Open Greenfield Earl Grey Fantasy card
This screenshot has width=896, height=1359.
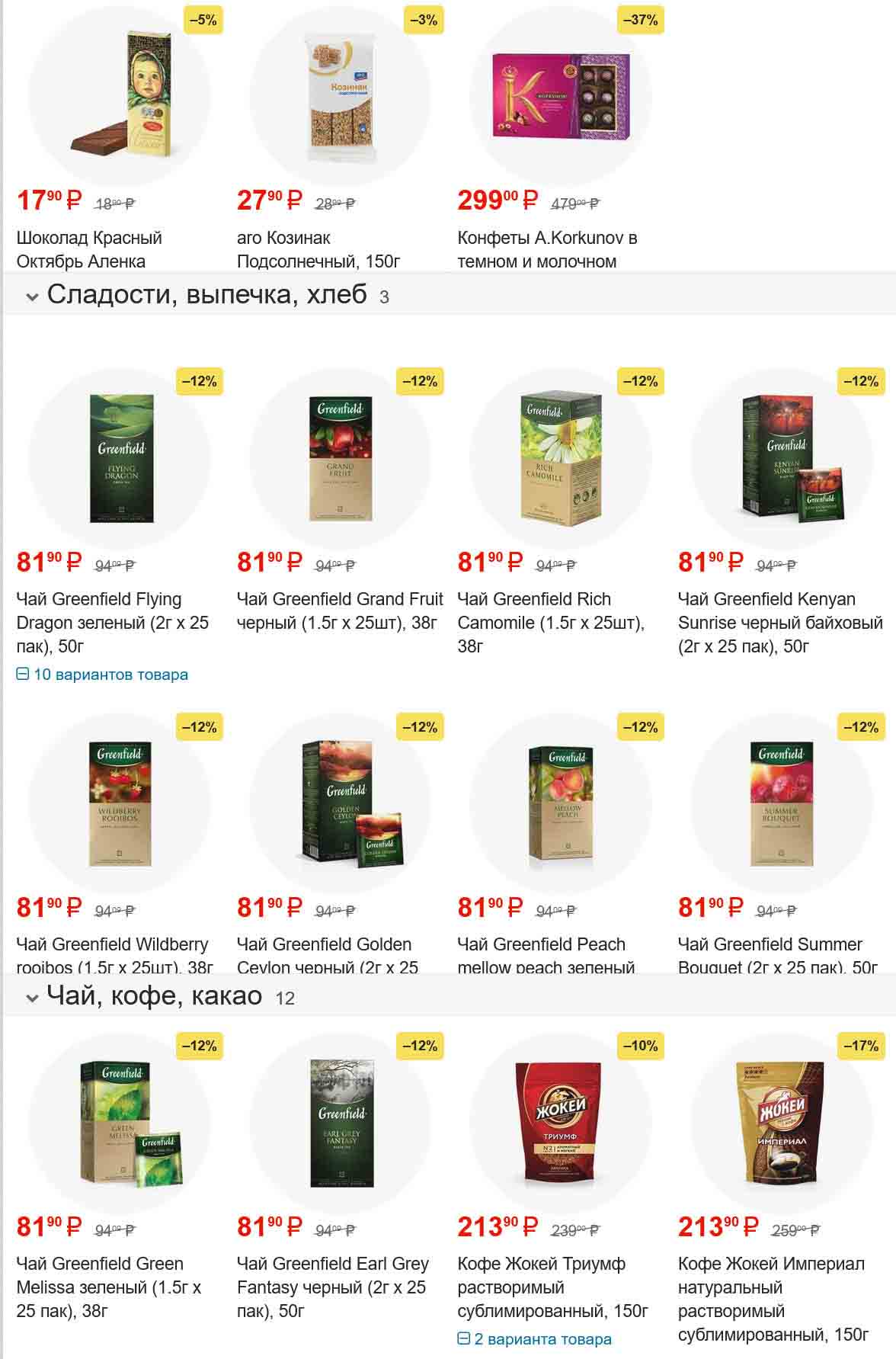(332, 1287)
